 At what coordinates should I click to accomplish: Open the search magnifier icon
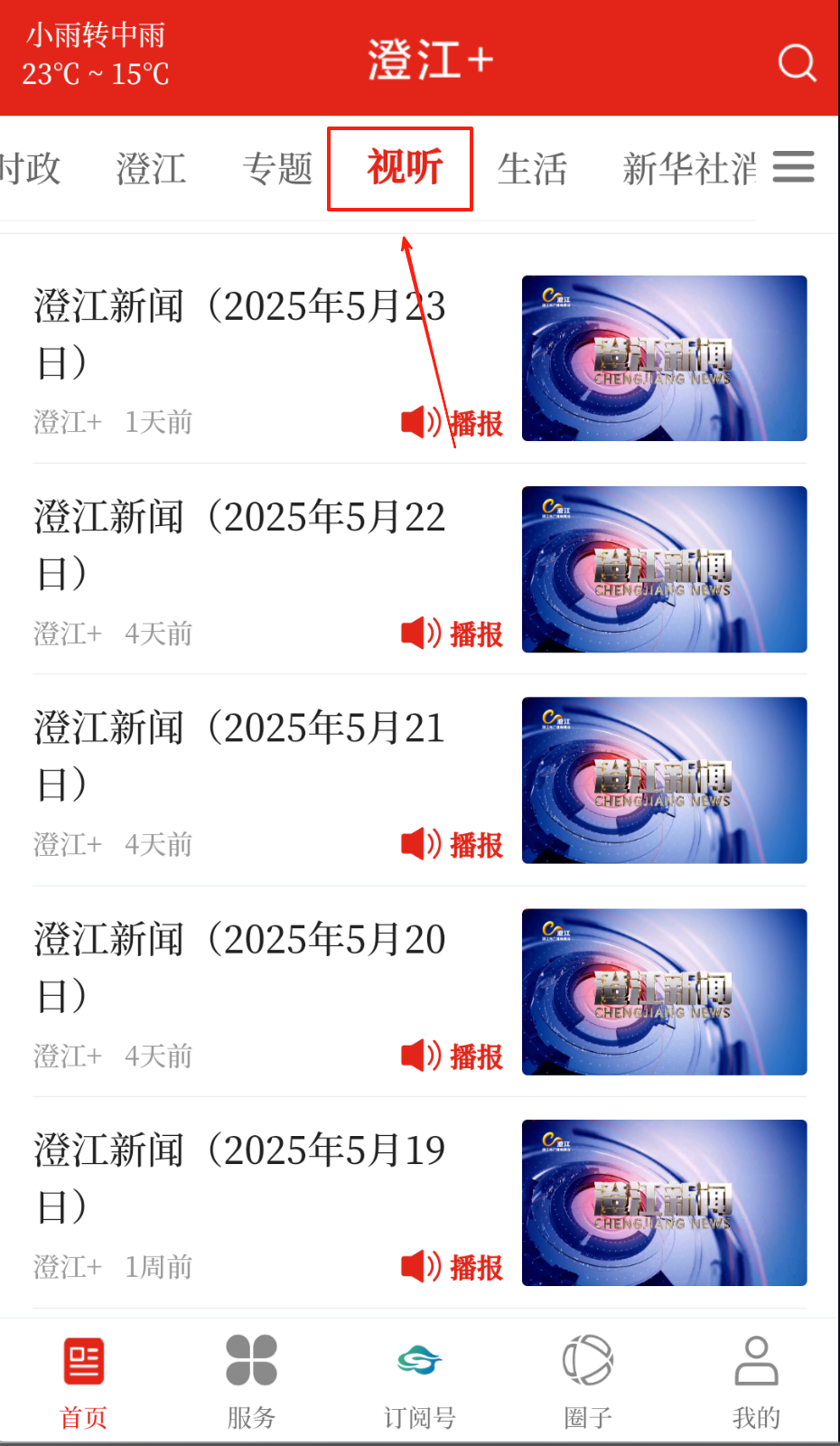796,61
